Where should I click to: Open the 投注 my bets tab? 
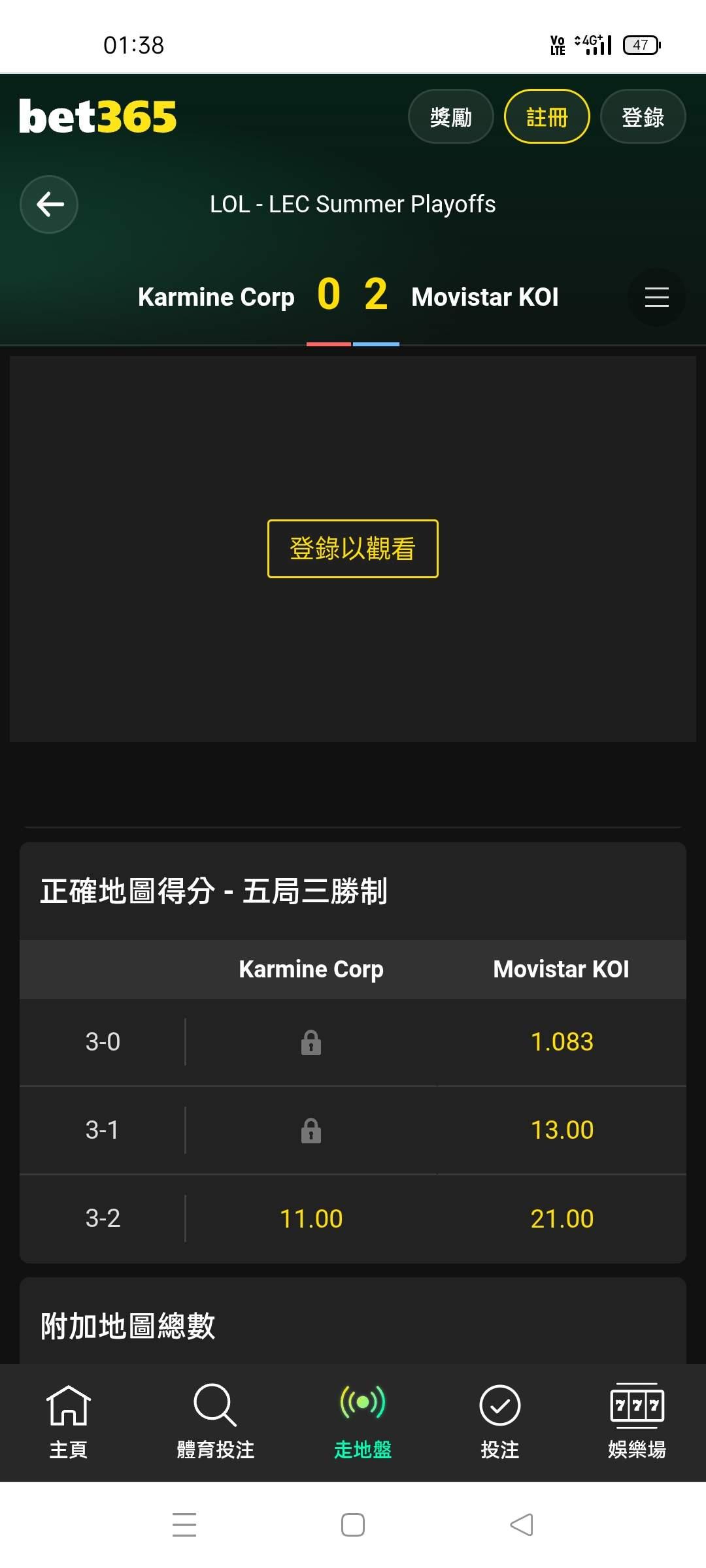tap(500, 1422)
